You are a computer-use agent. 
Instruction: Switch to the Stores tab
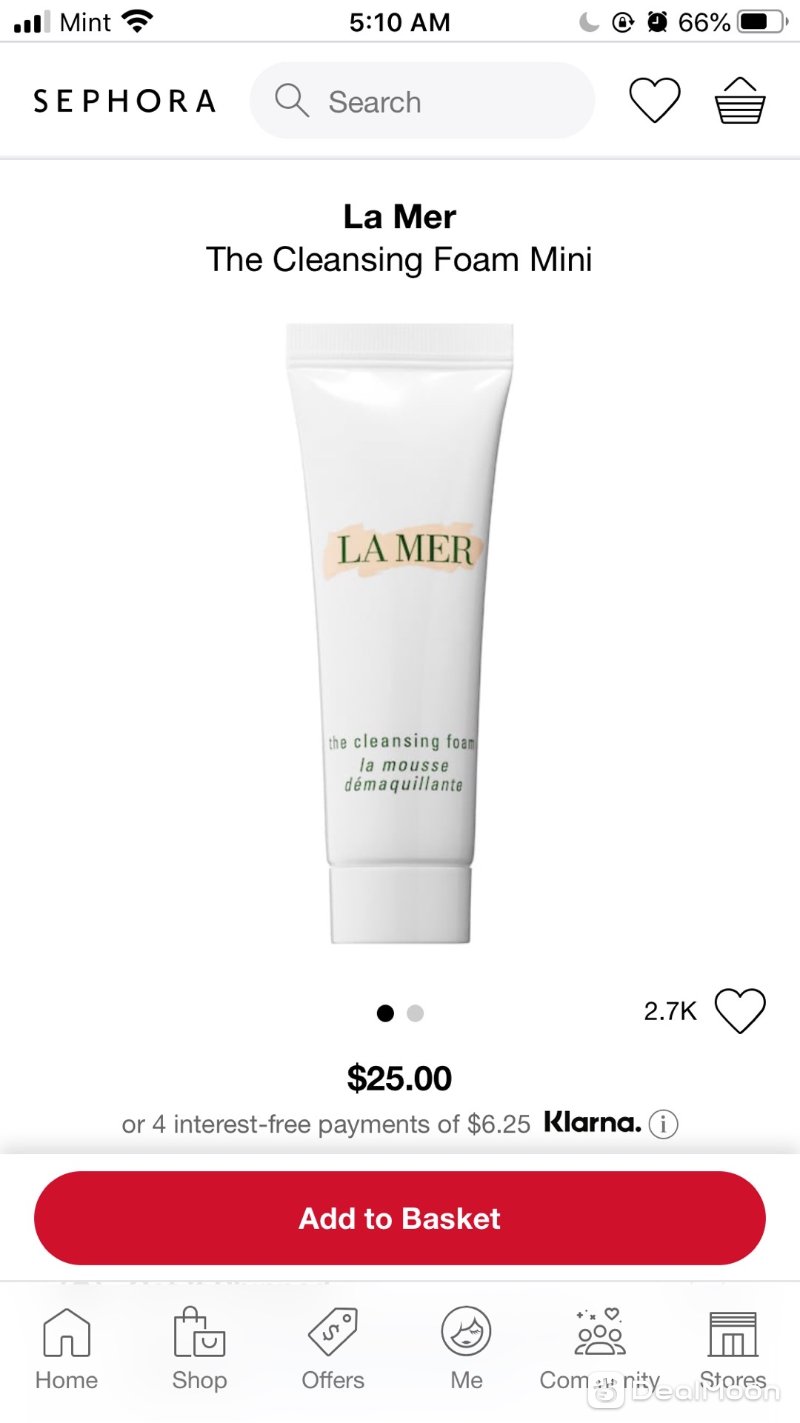733,1349
